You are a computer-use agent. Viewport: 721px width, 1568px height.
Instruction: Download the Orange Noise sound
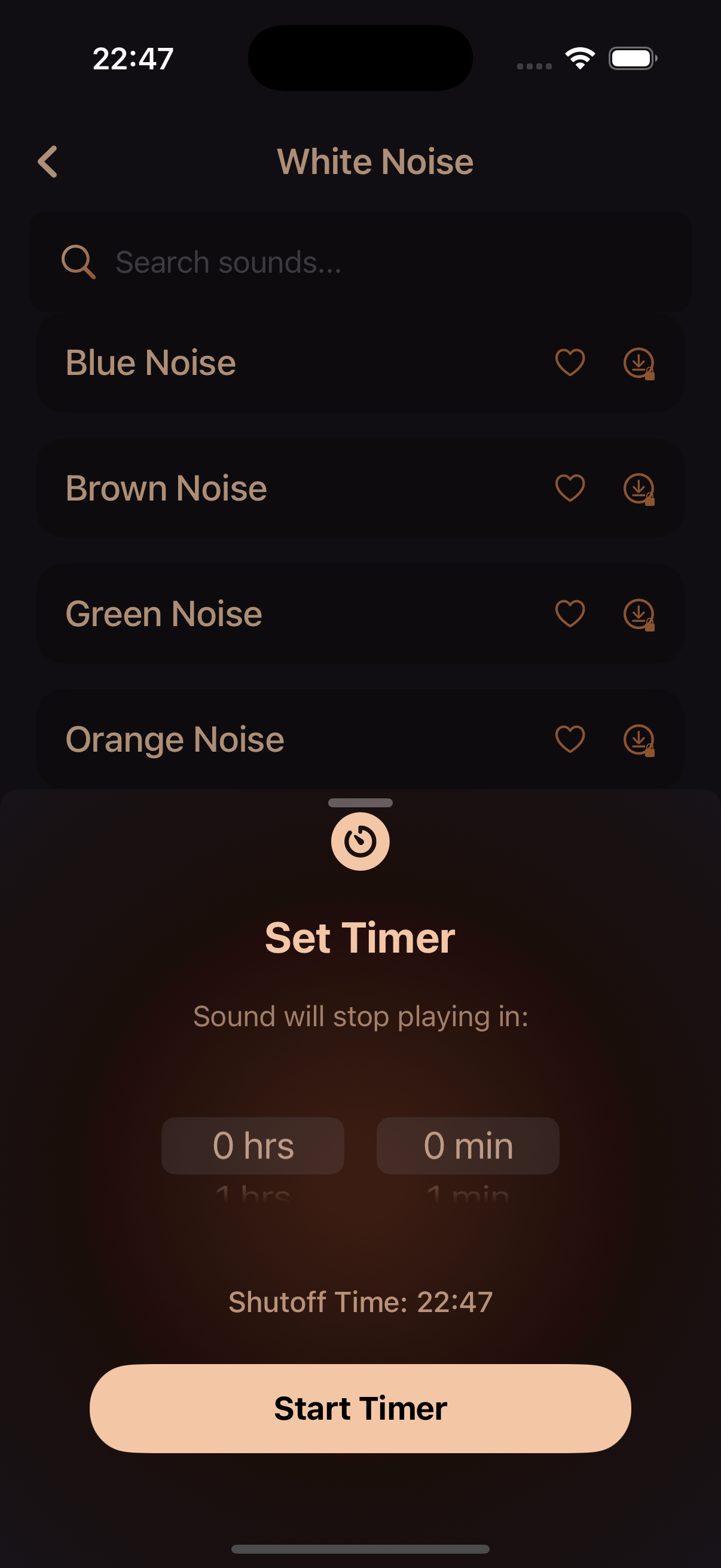click(638, 740)
